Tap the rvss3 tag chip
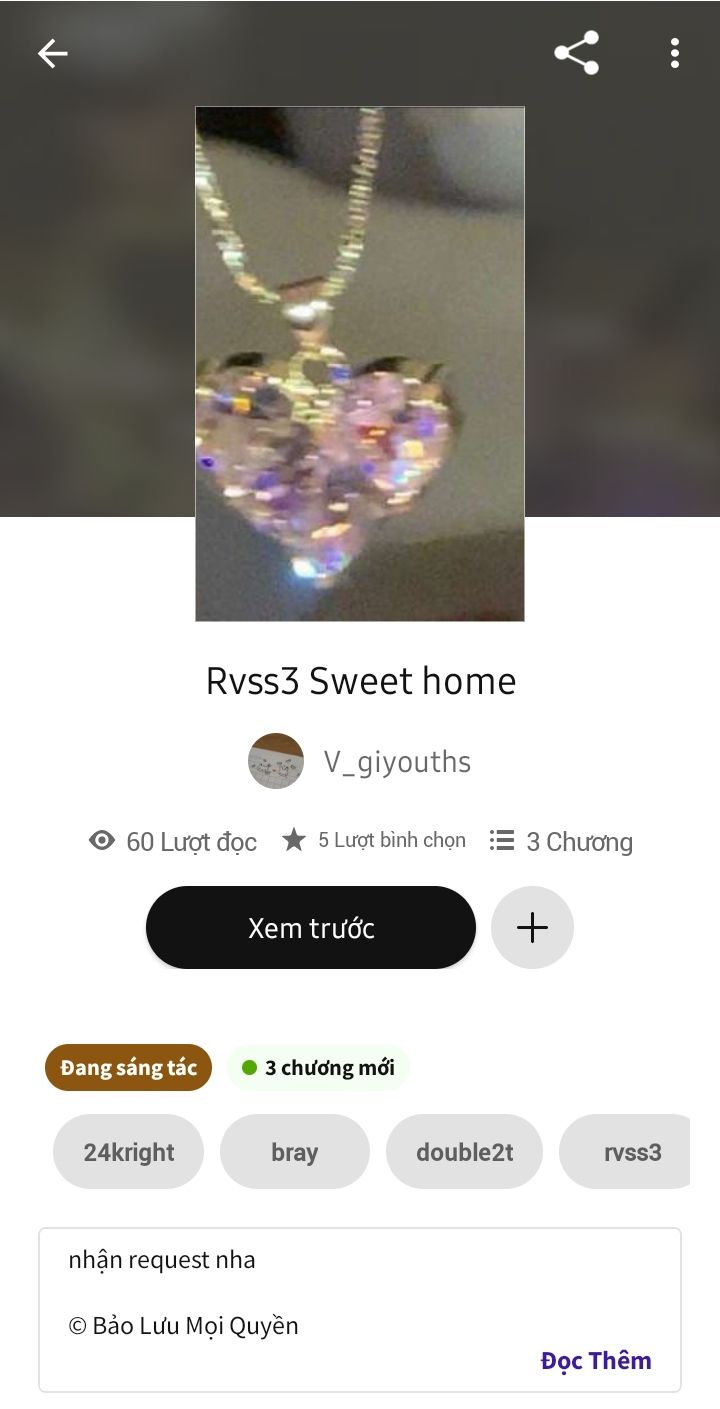Viewport: 720px width, 1409px height. (x=627, y=1151)
